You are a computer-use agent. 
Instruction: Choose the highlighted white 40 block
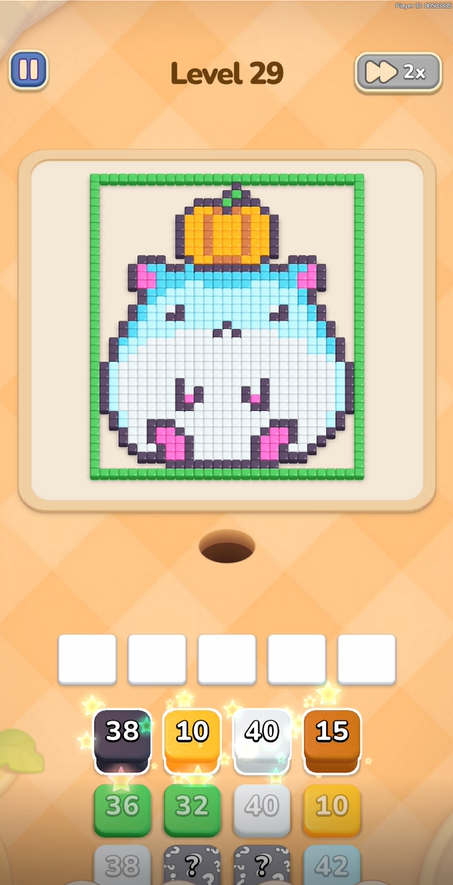[262, 741]
